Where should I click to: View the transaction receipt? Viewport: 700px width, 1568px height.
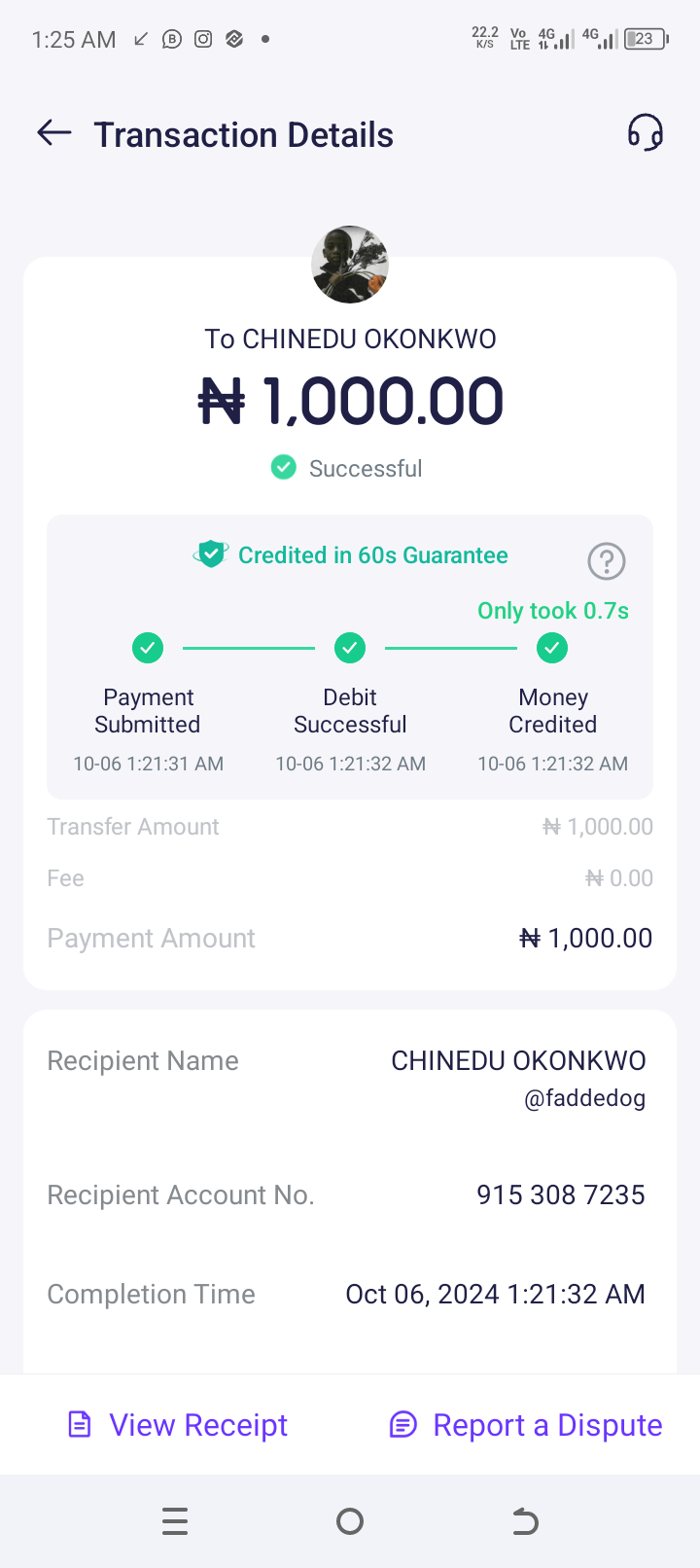[x=179, y=1425]
